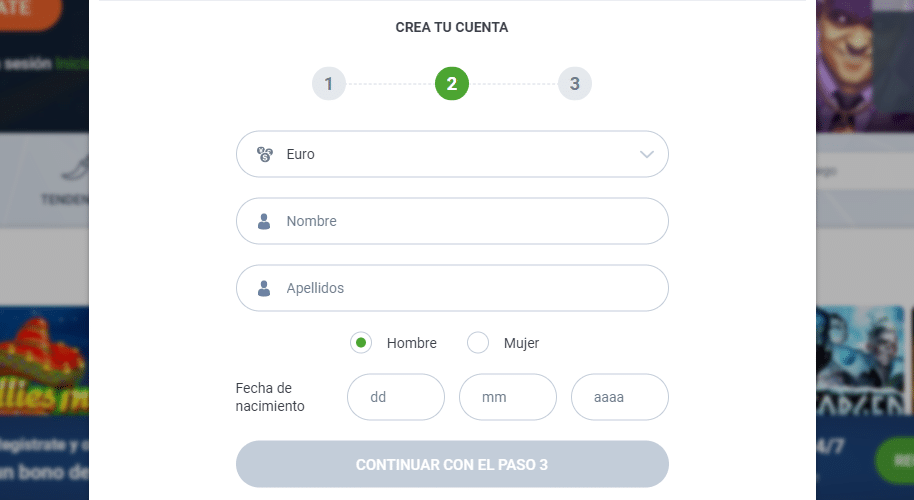The image size is (914, 500).
Task: Tap the dd day of birth field
Action: tap(396, 397)
